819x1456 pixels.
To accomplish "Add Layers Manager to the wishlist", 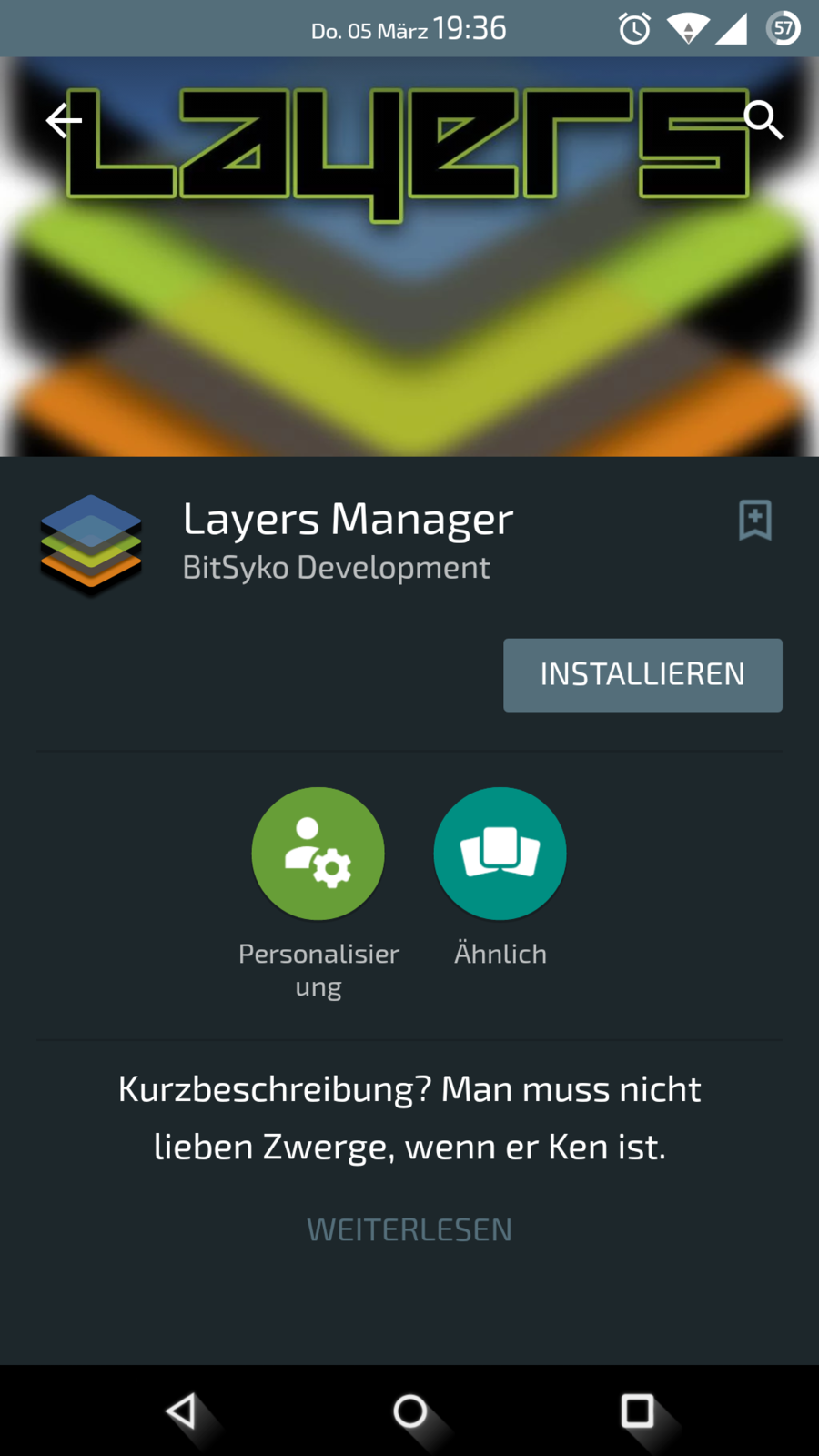I will (x=754, y=520).
